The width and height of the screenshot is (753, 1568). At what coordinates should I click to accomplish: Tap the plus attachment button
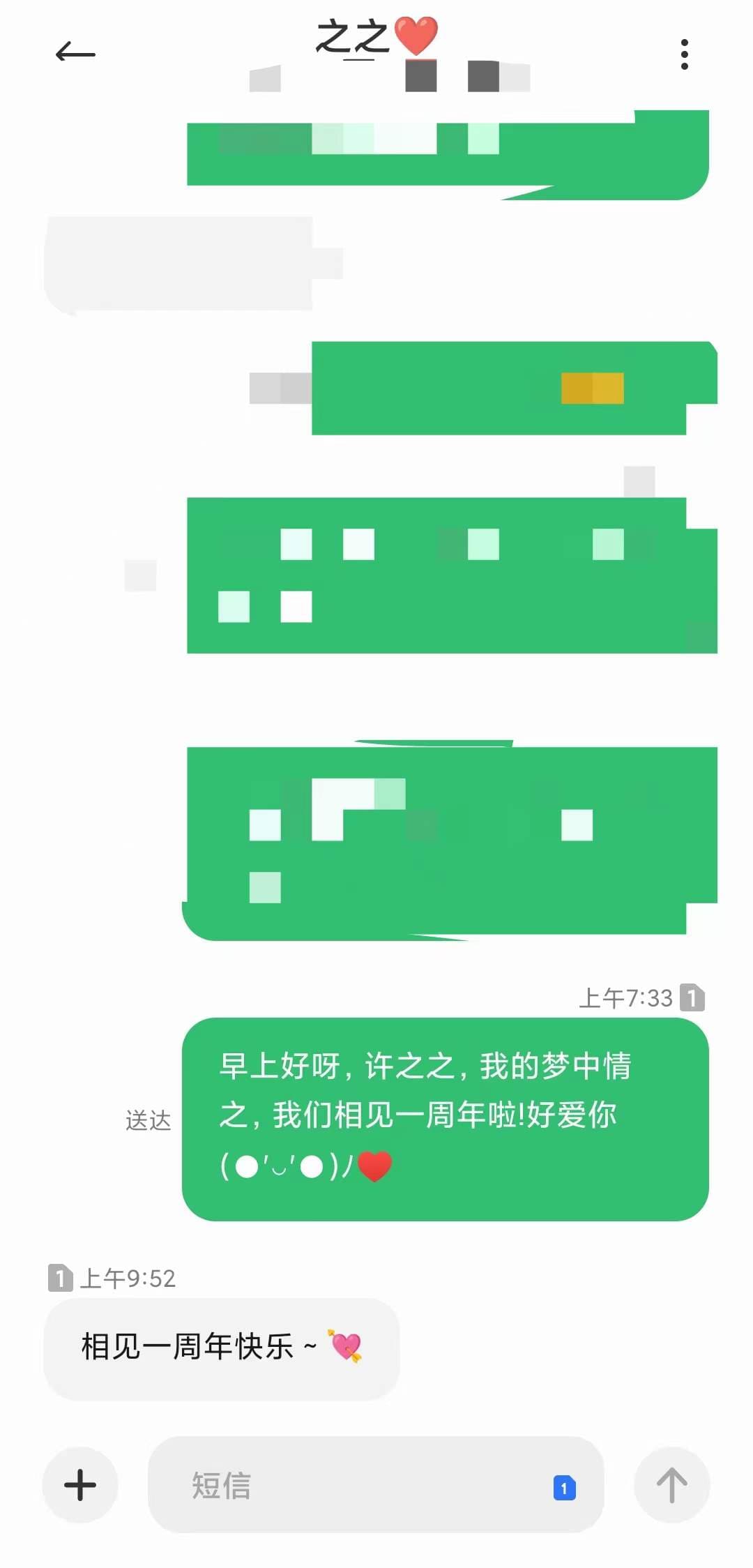click(x=80, y=1484)
